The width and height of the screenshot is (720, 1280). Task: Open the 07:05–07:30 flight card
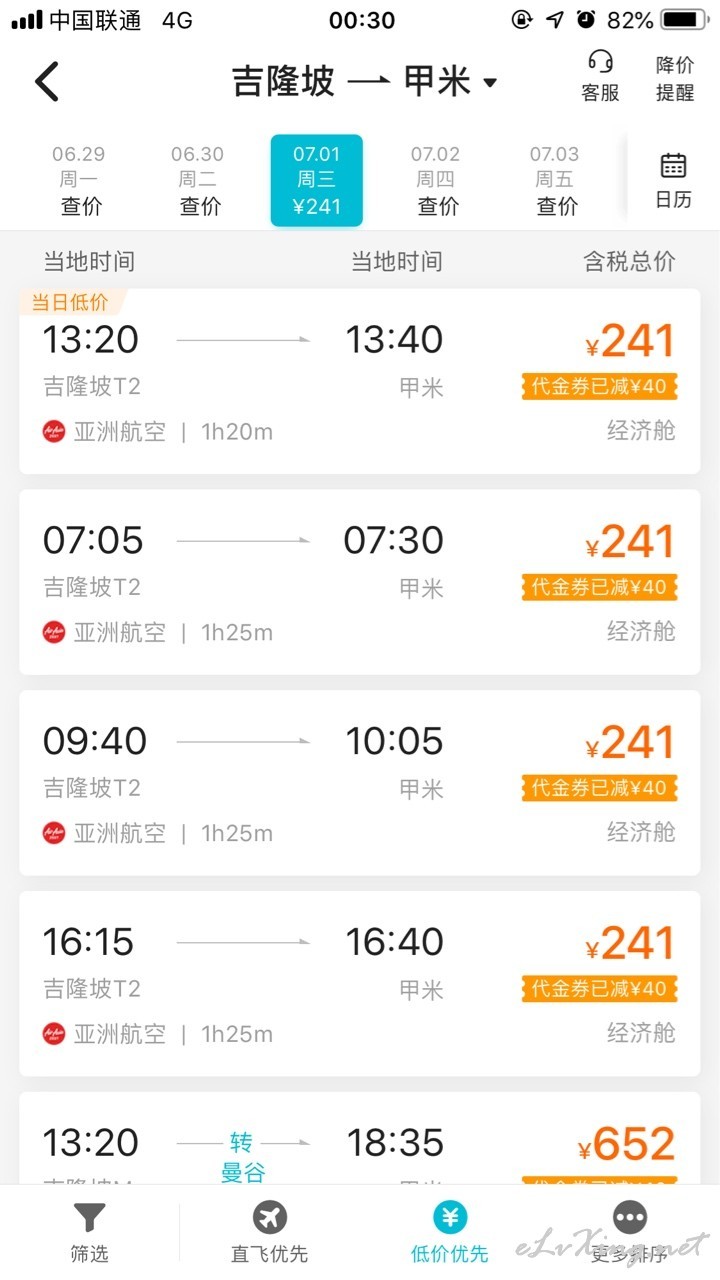[360, 582]
